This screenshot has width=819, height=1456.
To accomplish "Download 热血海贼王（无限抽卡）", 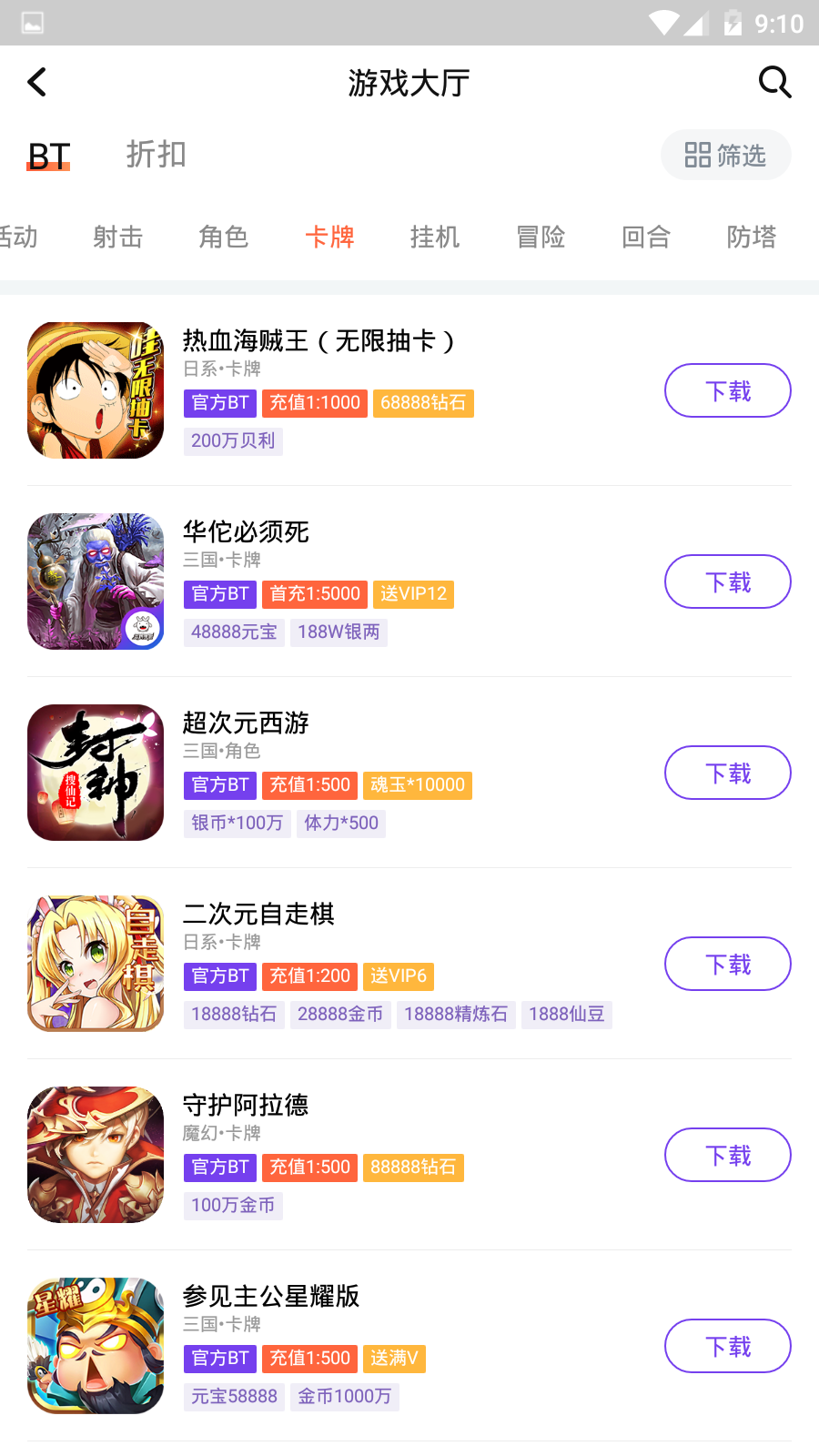I will (727, 390).
